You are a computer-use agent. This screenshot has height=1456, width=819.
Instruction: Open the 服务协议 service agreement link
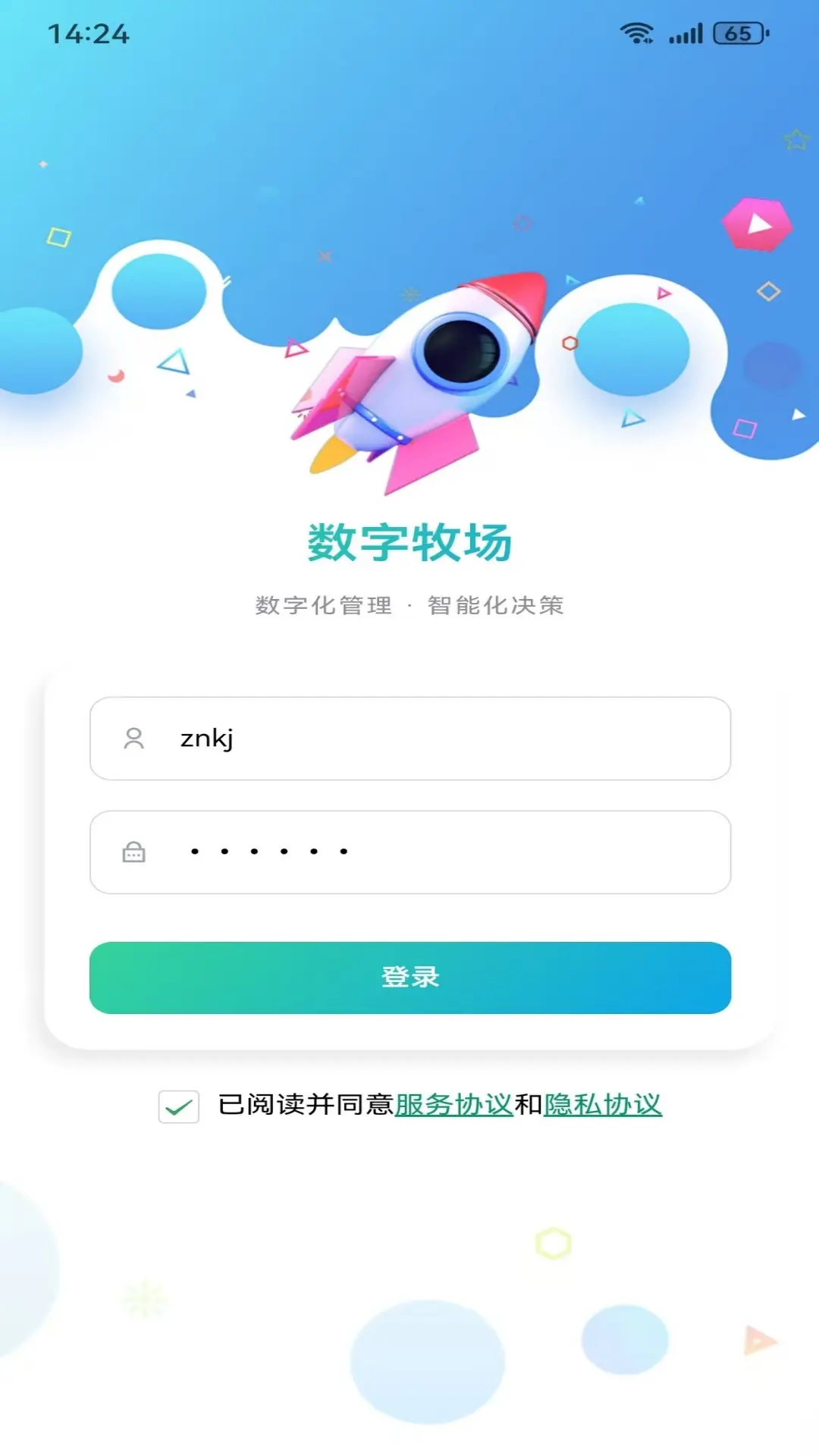click(453, 1105)
